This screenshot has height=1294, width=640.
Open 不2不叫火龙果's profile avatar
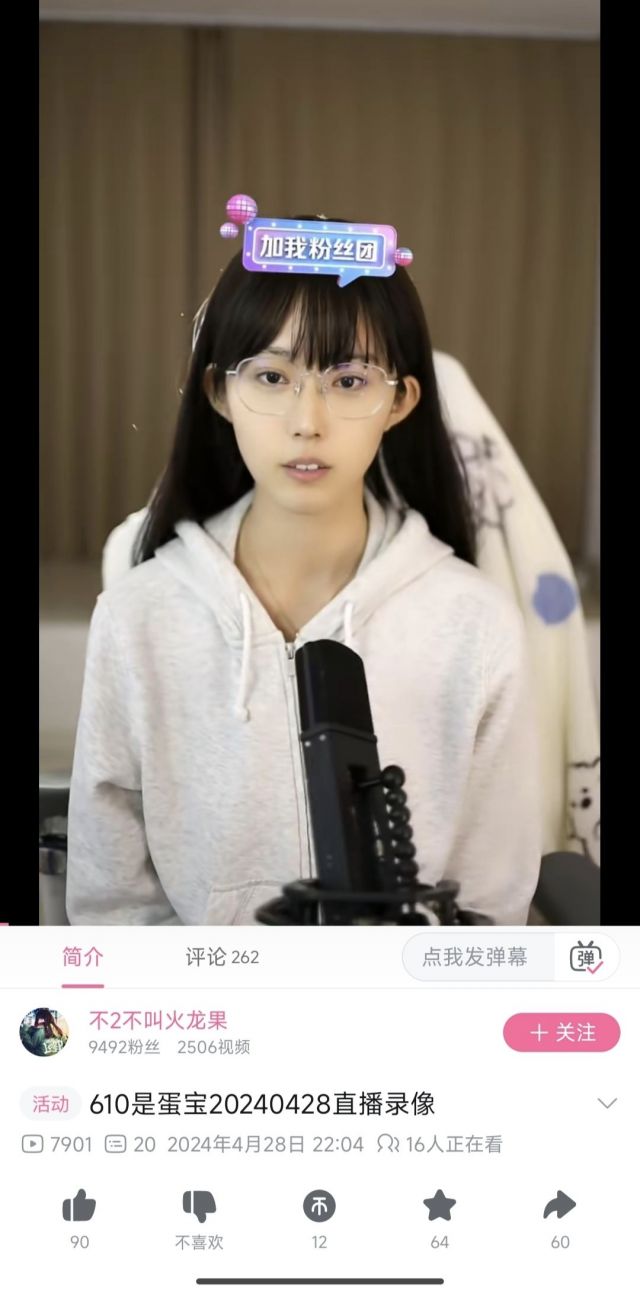(x=44, y=1032)
